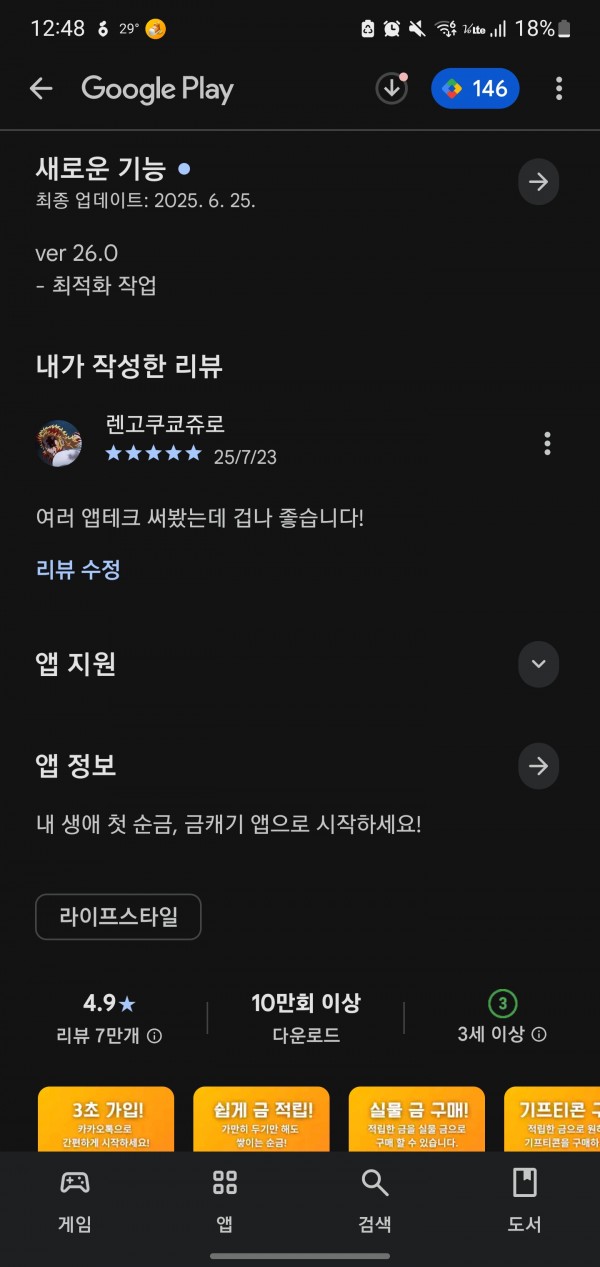Open the options menu for my review
Image resolution: width=600 pixels, height=1267 pixels.
click(x=547, y=442)
